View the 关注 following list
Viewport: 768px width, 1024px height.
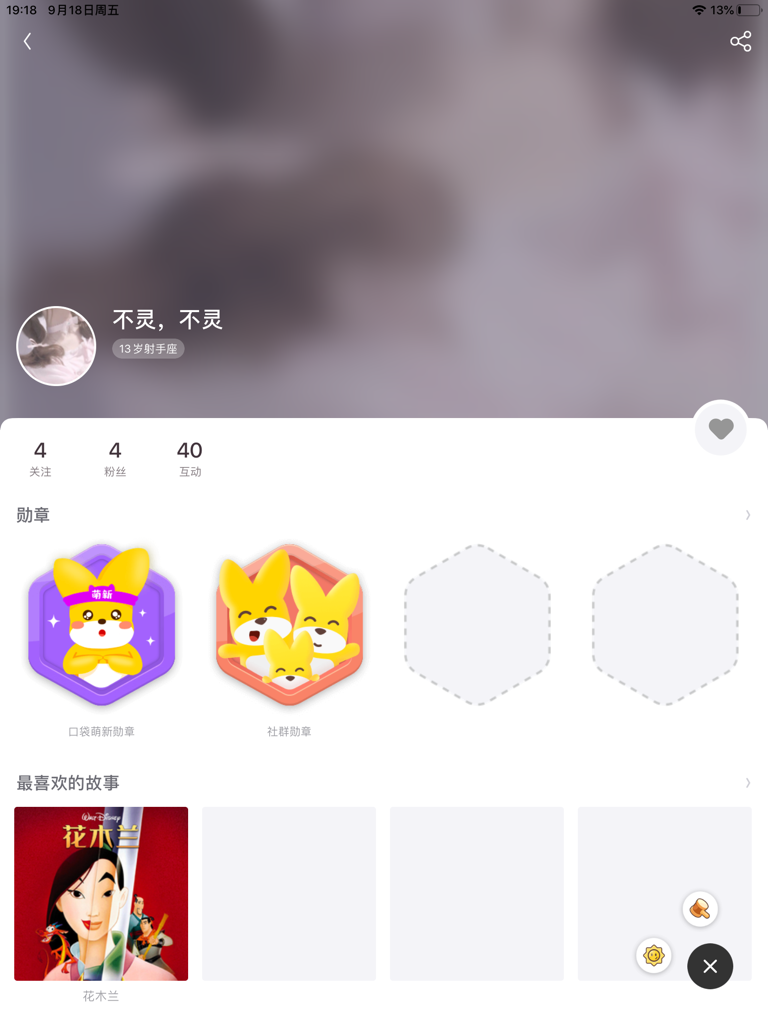tap(40, 458)
